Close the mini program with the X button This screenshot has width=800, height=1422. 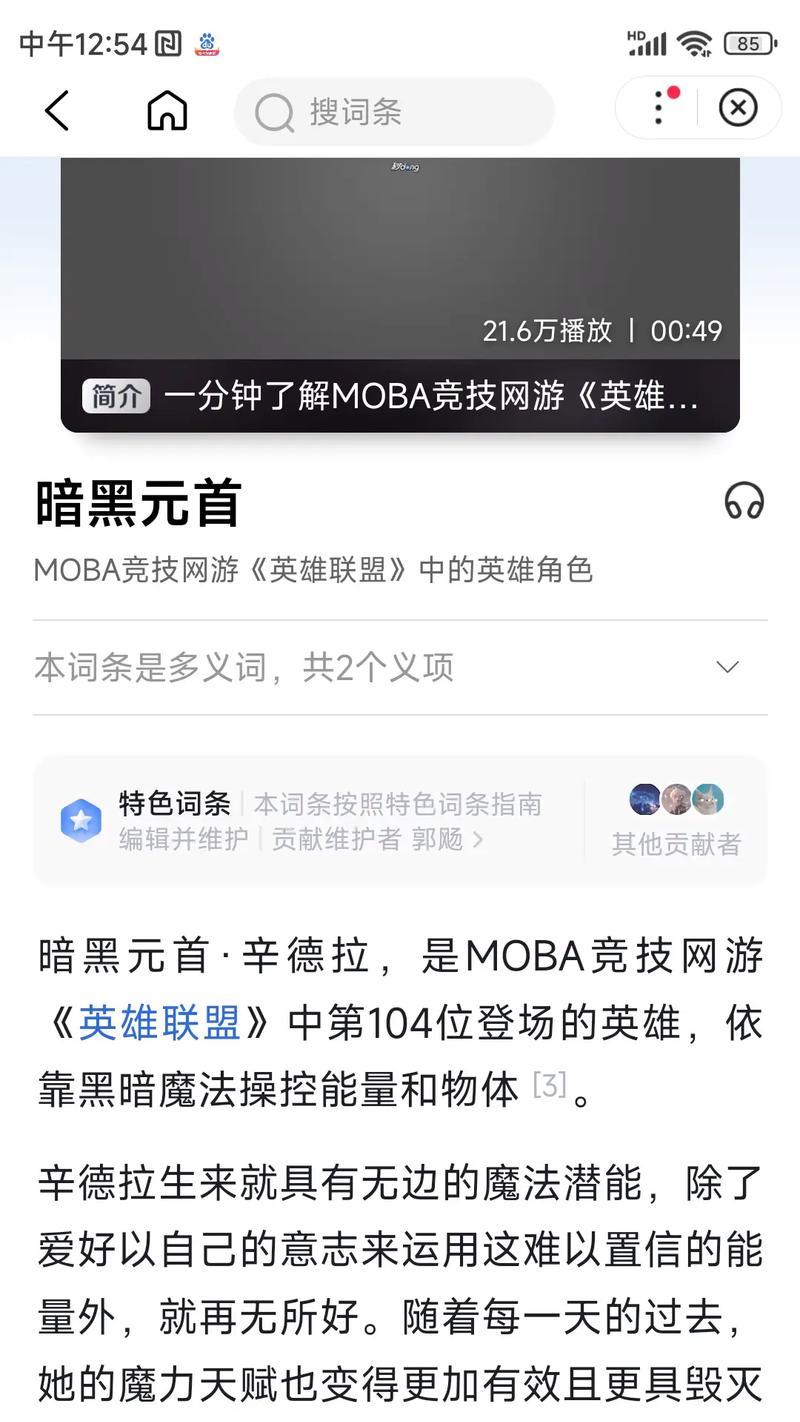[x=738, y=107]
